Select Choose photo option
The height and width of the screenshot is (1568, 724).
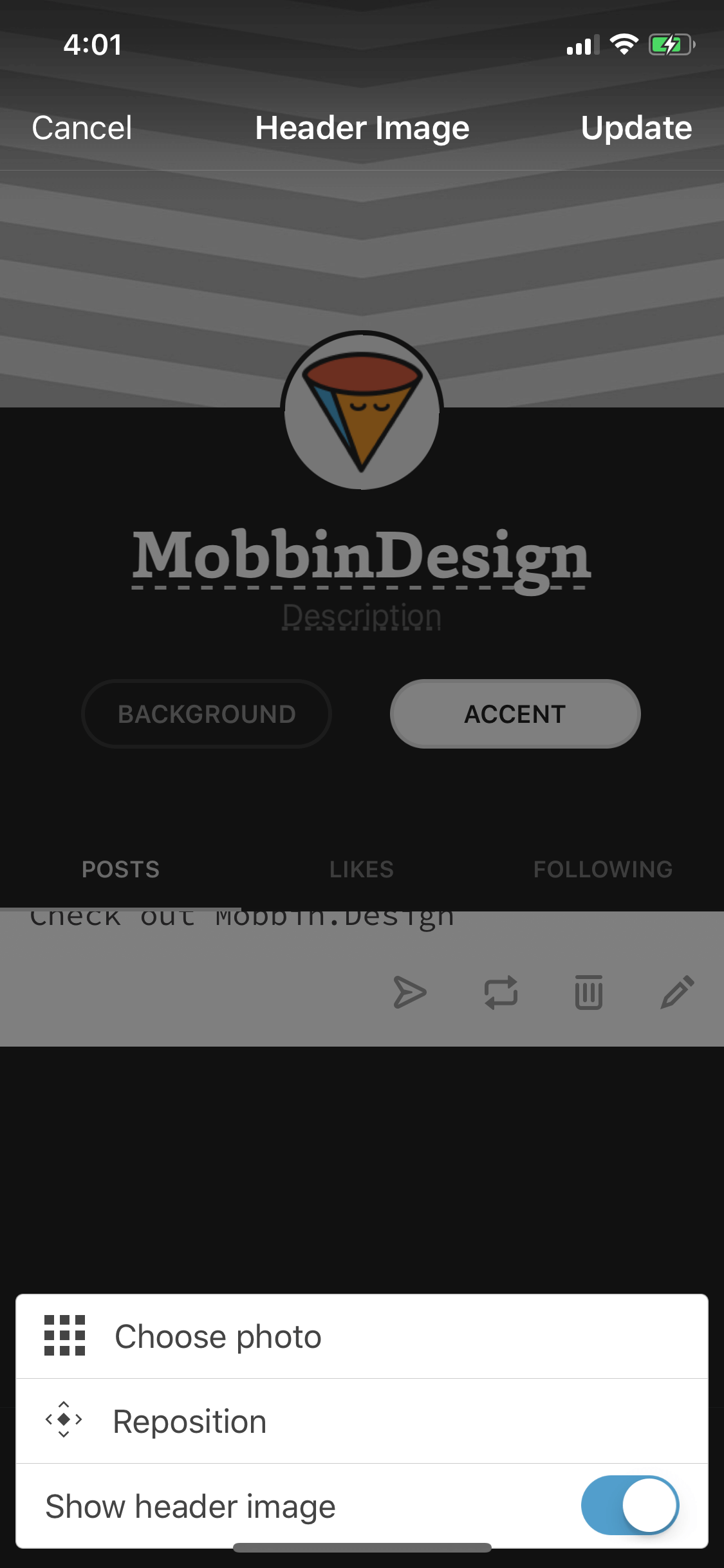pyautogui.click(x=362, y=1336)
